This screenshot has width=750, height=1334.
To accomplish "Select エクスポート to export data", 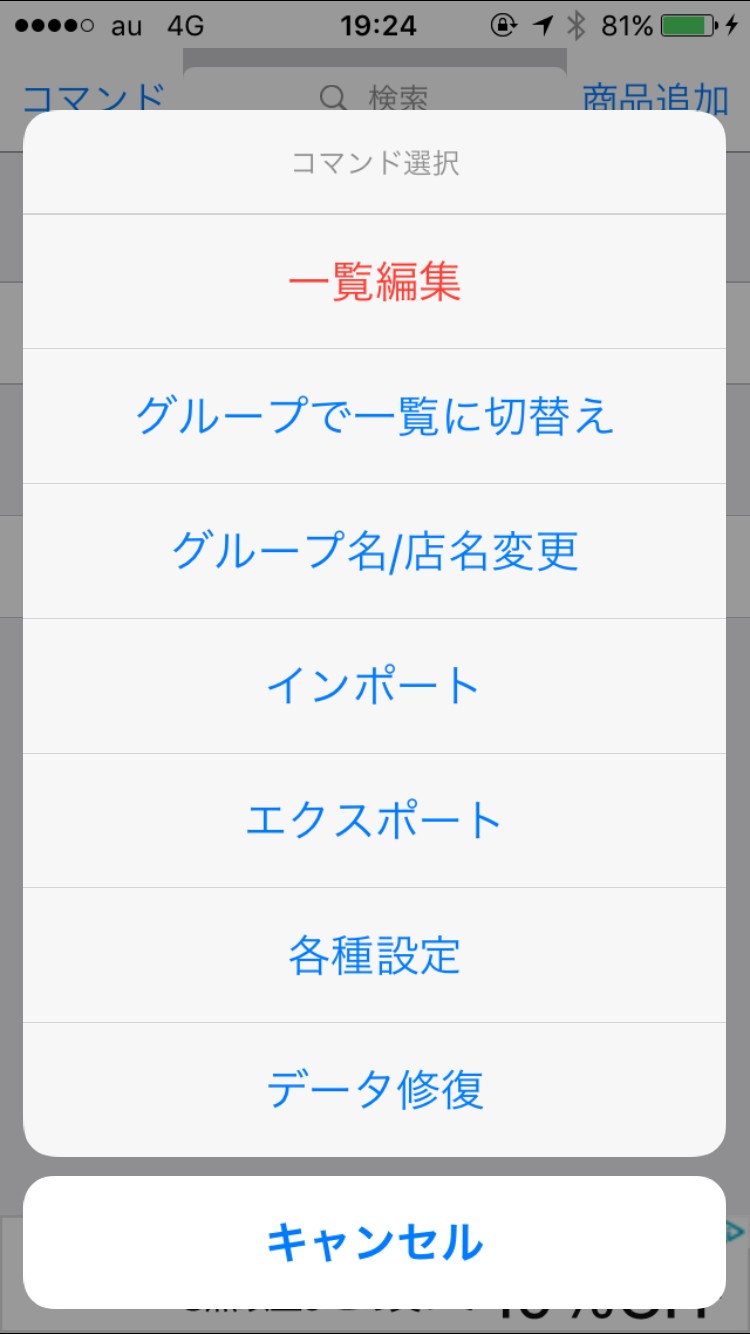I will tap(374, 821).
